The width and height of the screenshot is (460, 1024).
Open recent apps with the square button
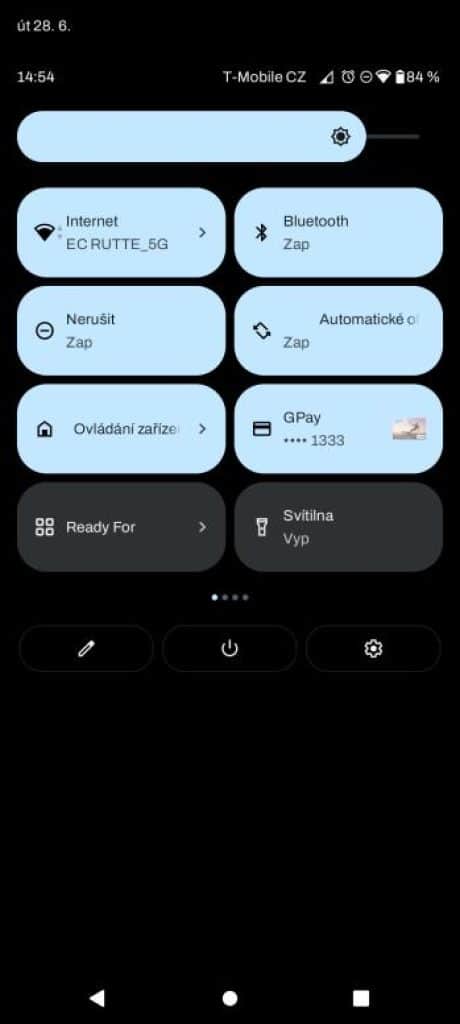click(361, 998)
